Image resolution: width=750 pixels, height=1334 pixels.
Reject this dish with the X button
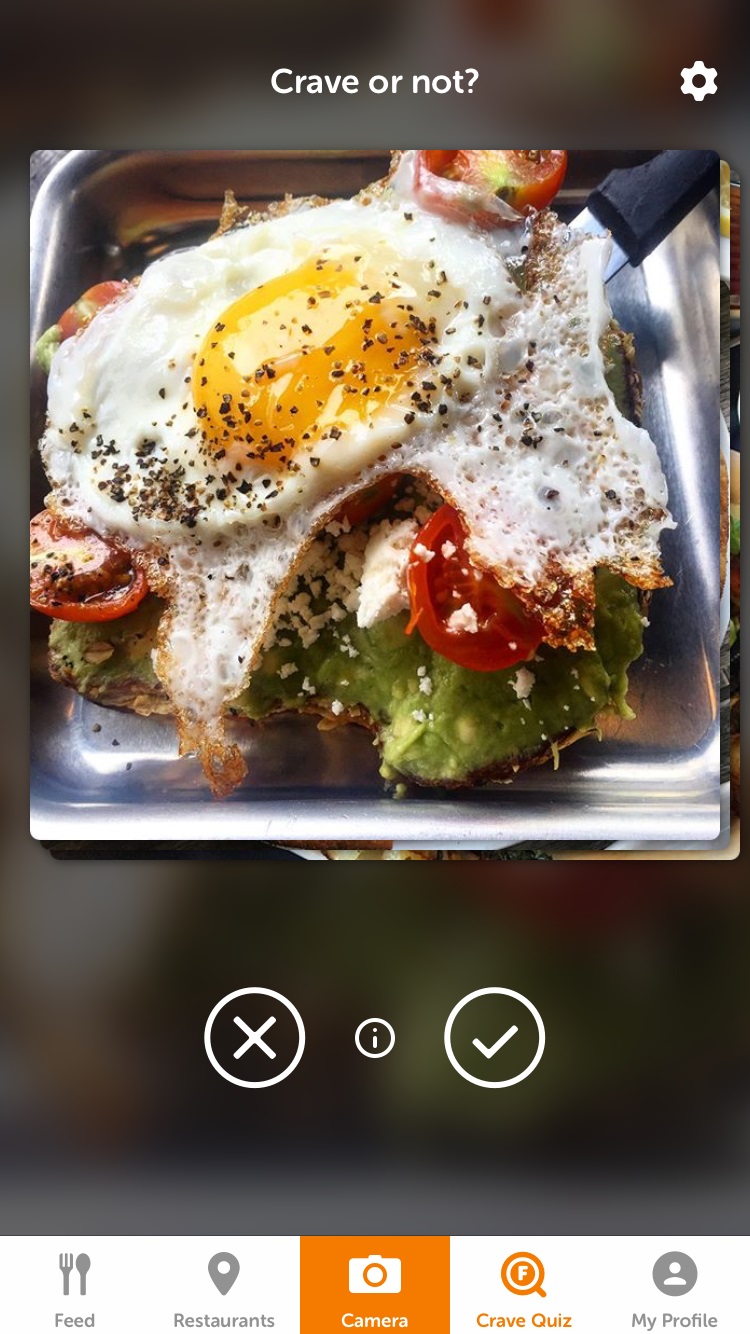[255, 1037]
